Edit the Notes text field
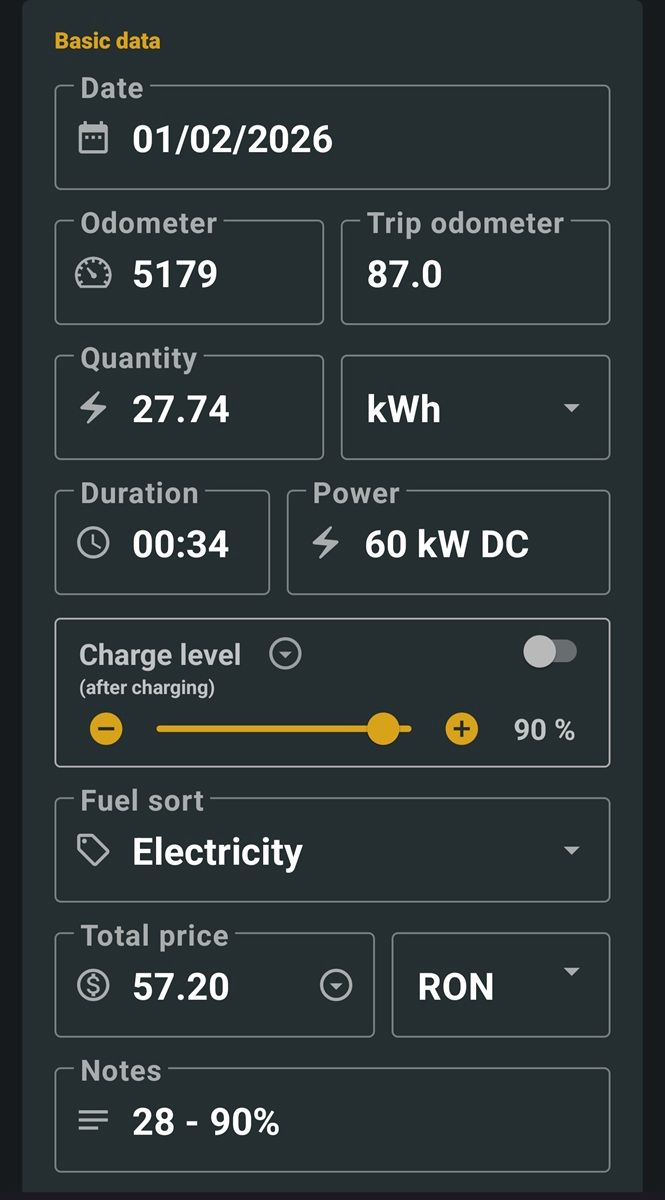 (331, 1121)
